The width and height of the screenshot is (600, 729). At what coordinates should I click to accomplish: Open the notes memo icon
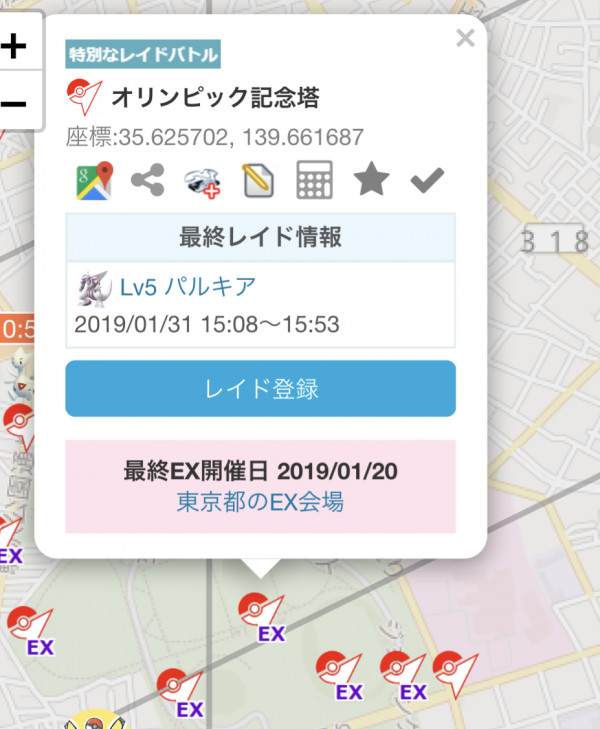(257, 181)
